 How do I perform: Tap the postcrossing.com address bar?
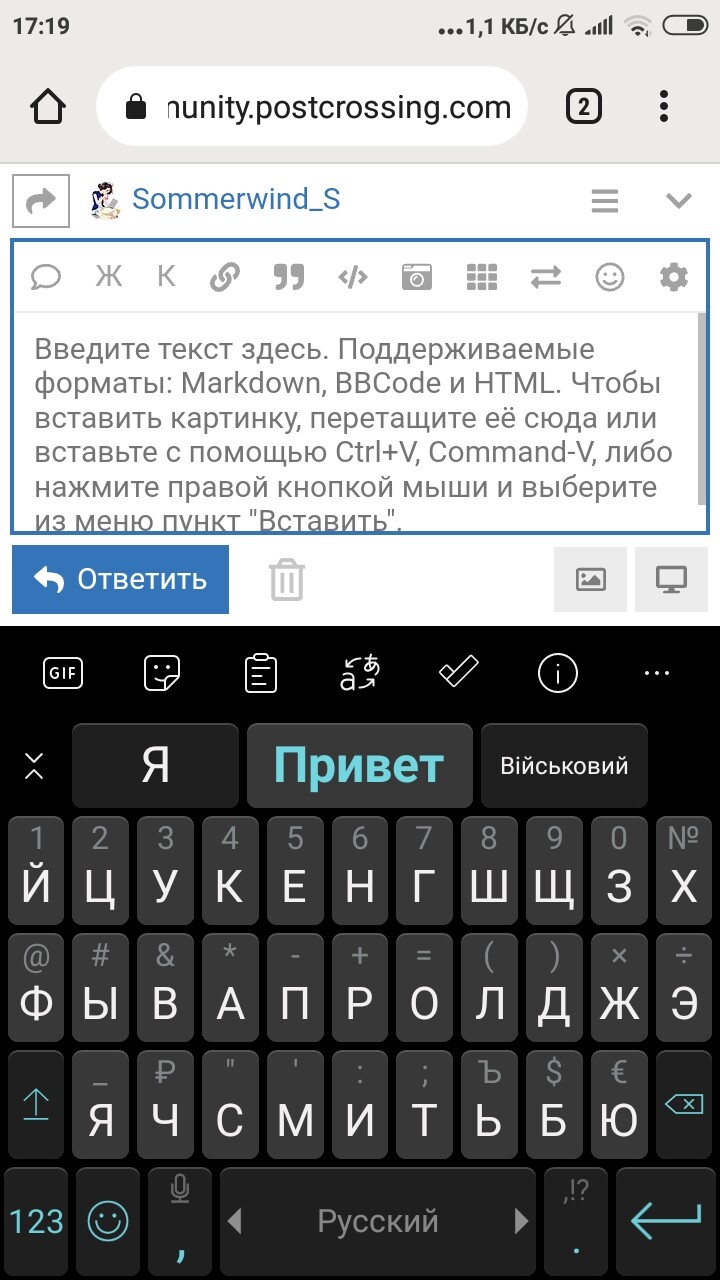[x=312, y=107]
